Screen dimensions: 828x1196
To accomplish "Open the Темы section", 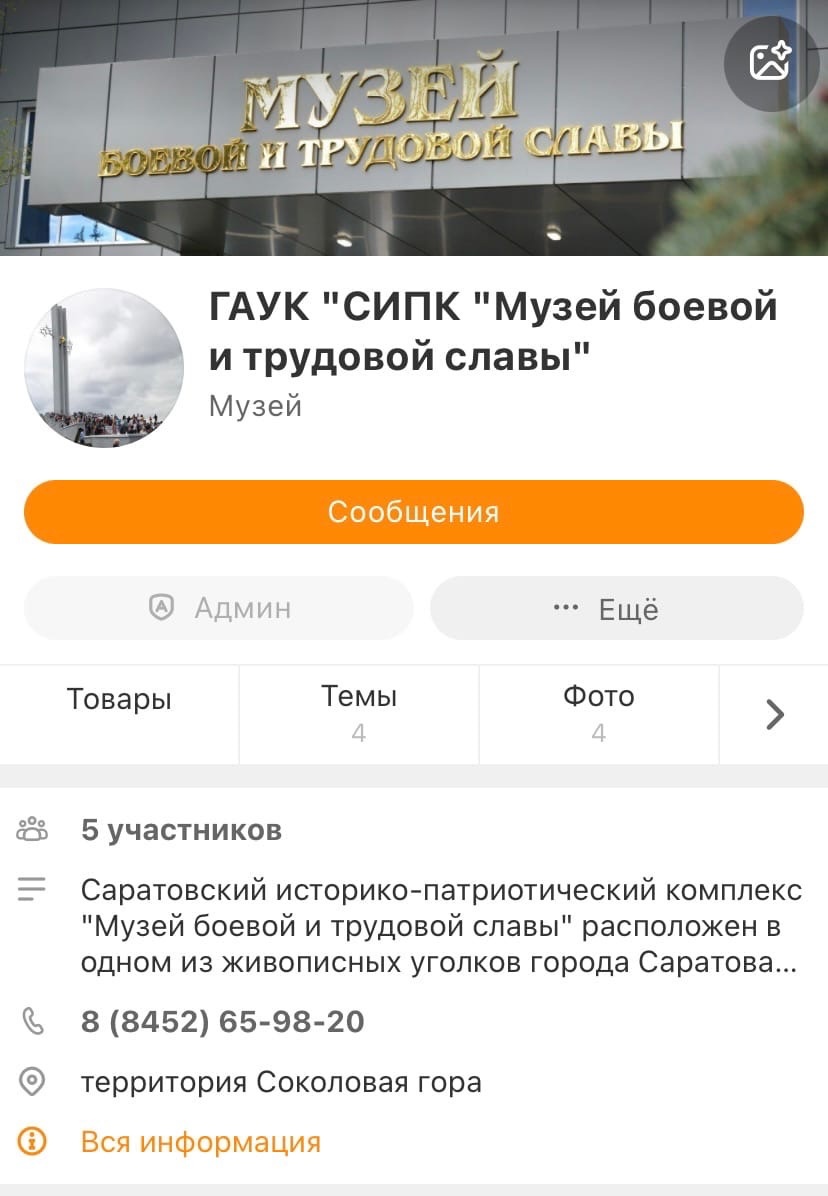I will click(359, 713).
